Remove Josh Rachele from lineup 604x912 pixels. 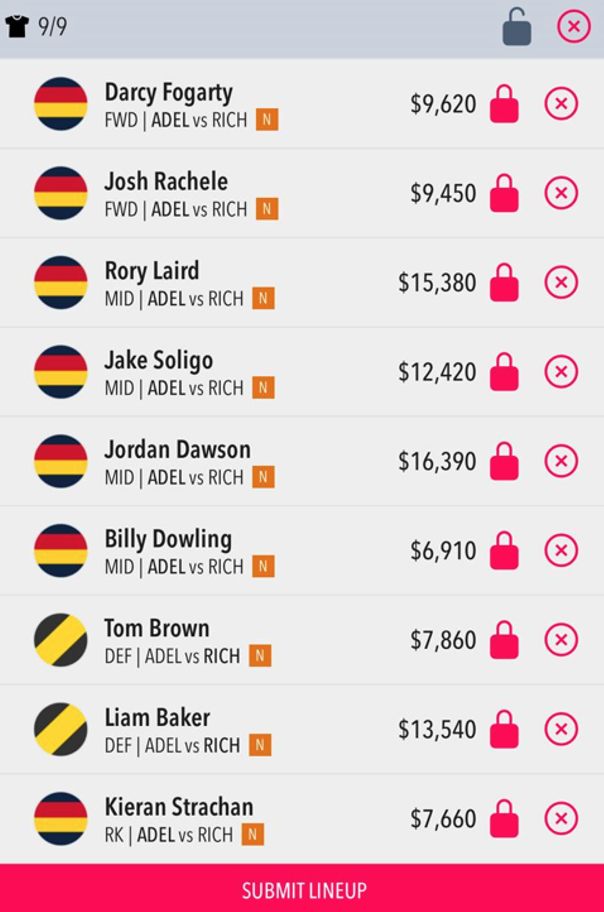[561, 193]
